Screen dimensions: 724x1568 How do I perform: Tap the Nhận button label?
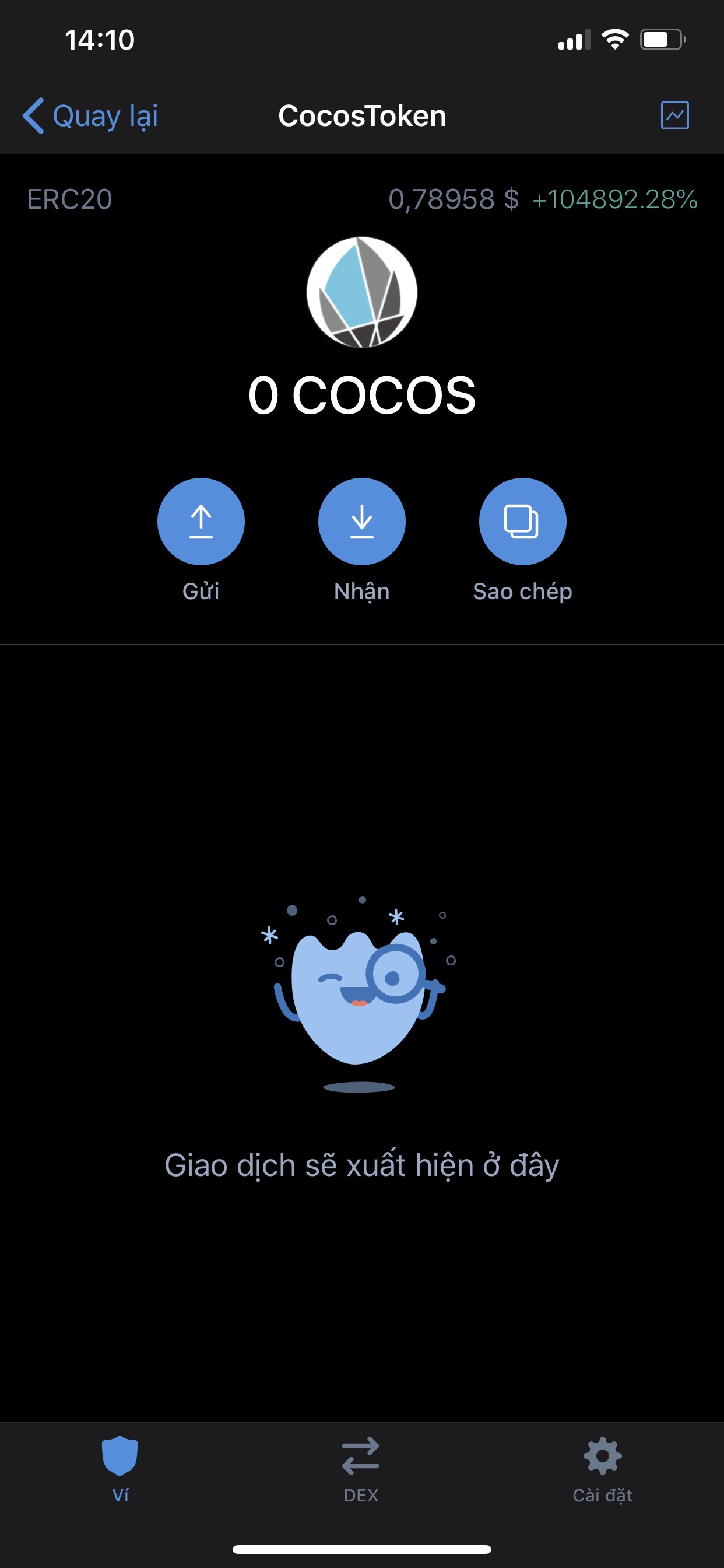[x=361, y=589]
